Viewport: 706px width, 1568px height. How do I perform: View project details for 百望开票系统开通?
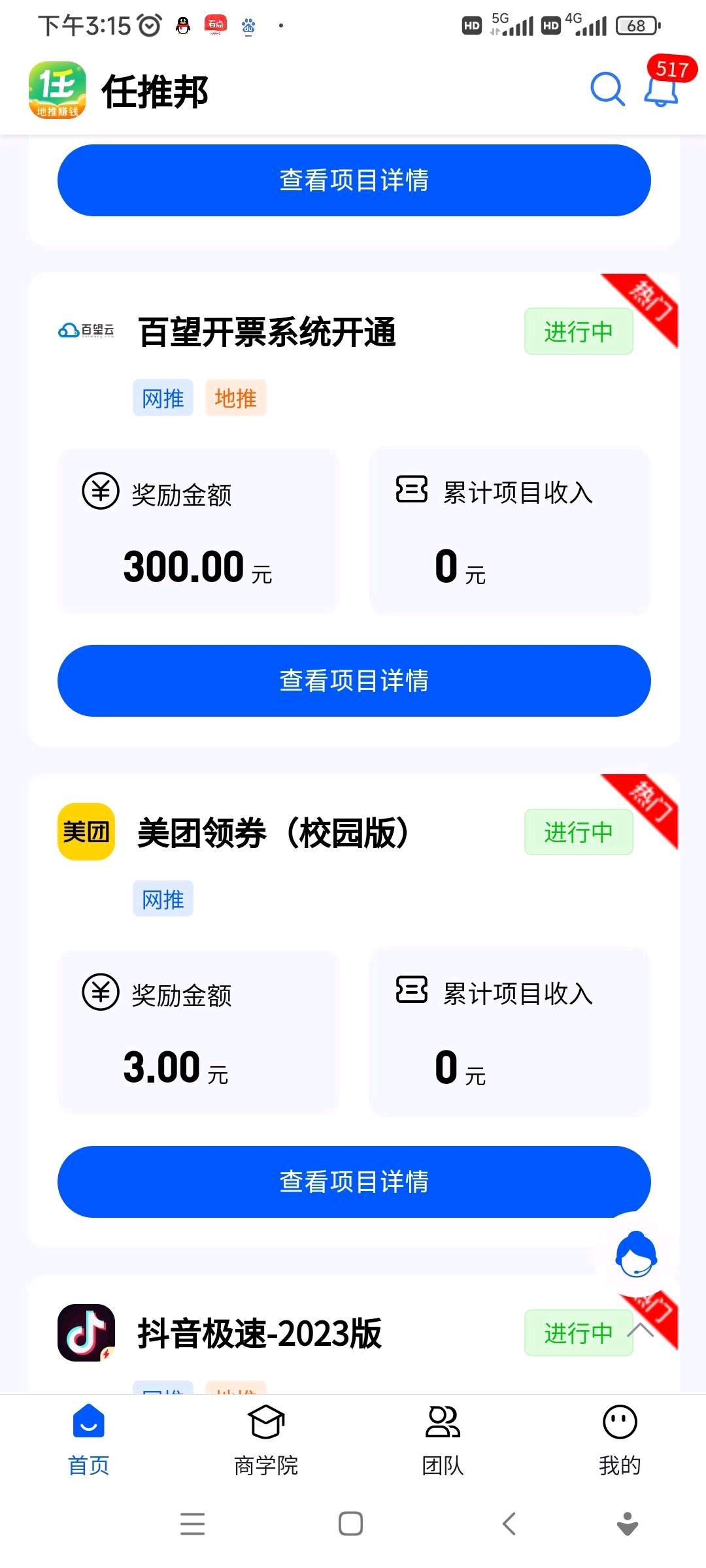[354, 681]
